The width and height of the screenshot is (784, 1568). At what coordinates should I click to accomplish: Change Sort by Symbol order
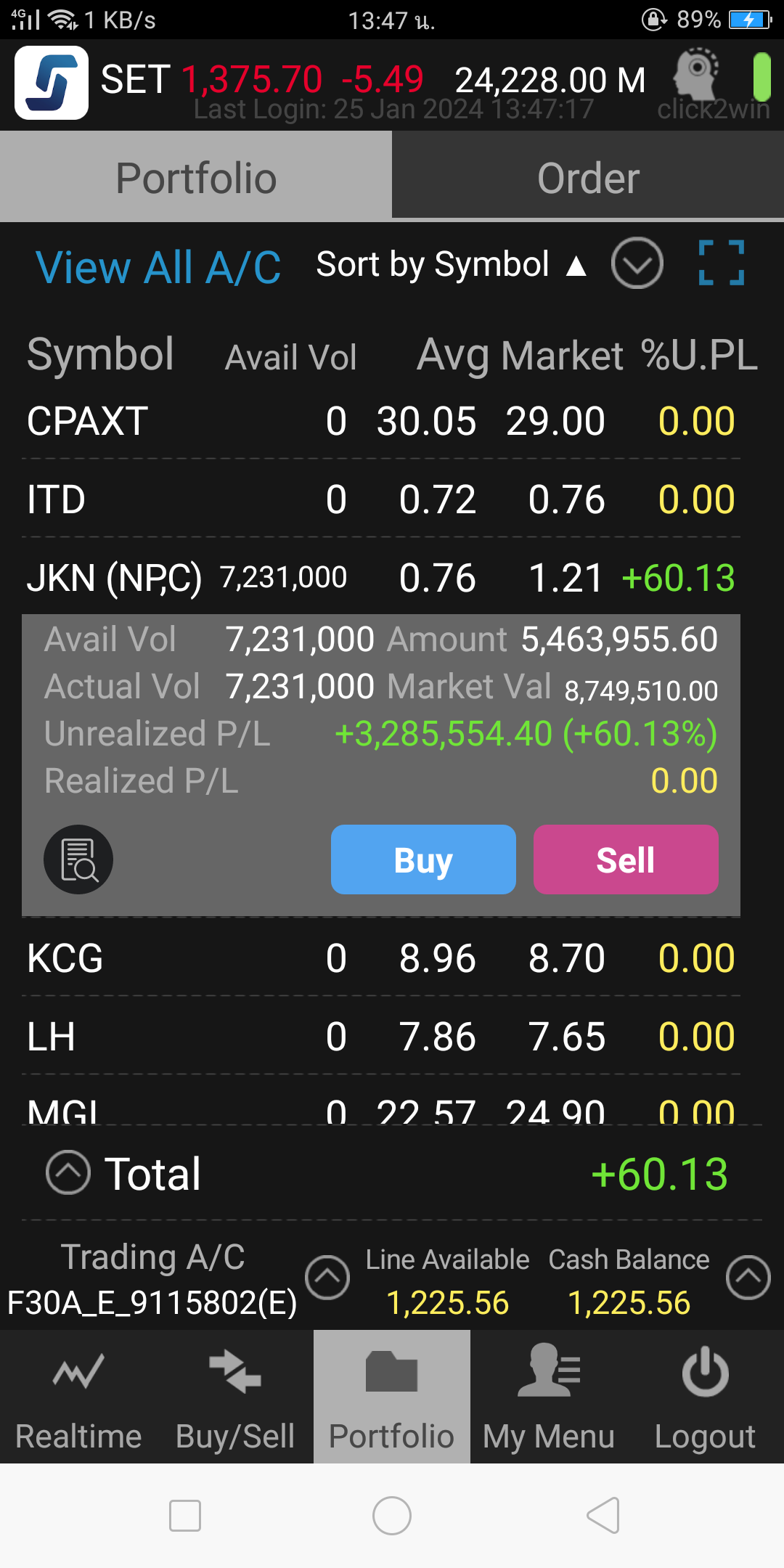[450, 265]
